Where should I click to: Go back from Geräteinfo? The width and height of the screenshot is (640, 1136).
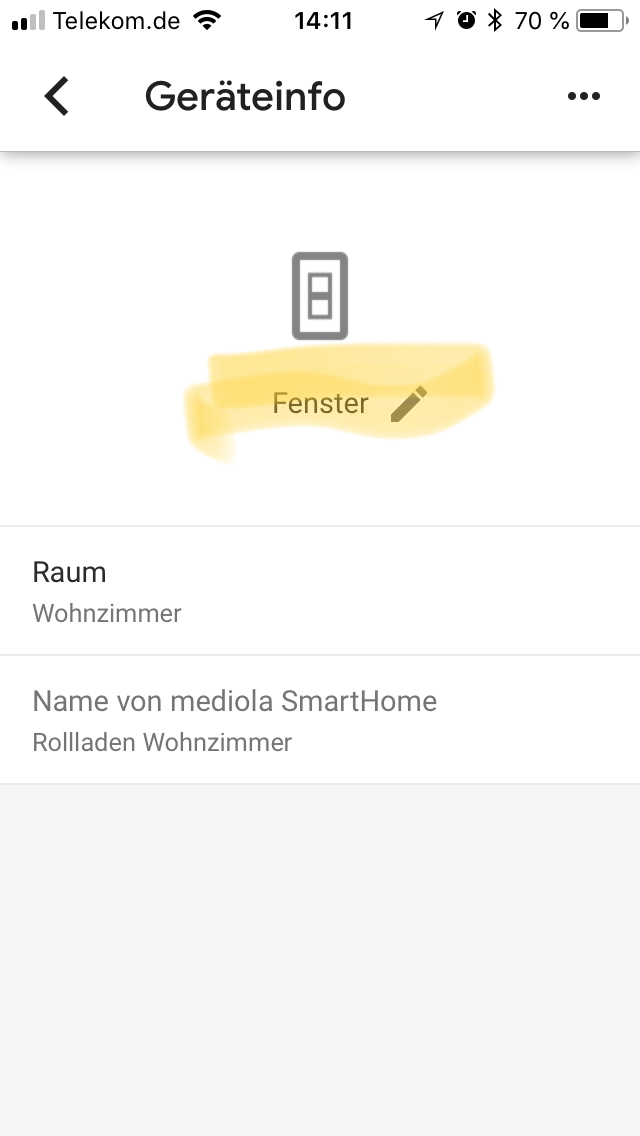57,96
